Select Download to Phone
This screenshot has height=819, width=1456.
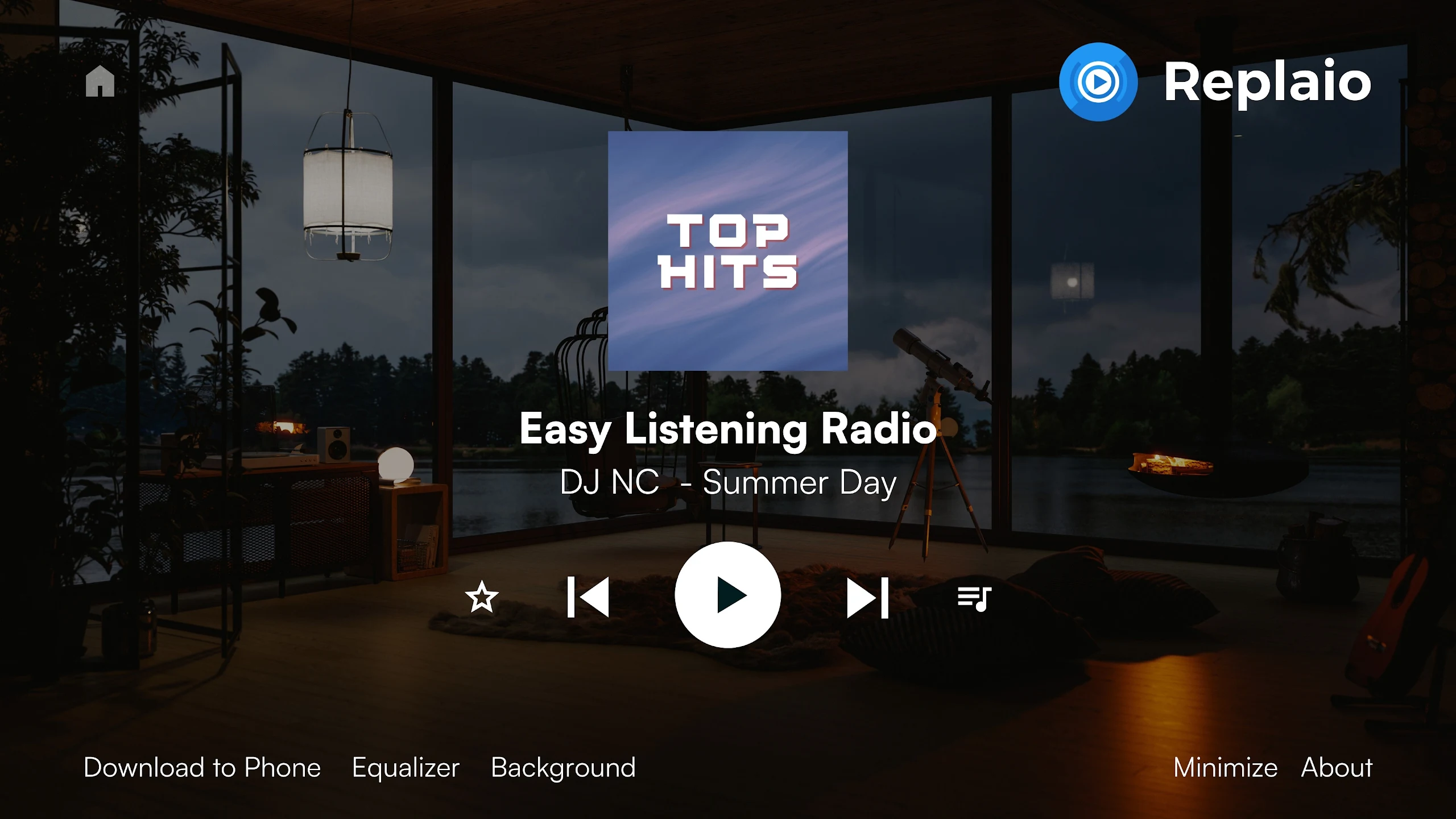coord(202,767)
